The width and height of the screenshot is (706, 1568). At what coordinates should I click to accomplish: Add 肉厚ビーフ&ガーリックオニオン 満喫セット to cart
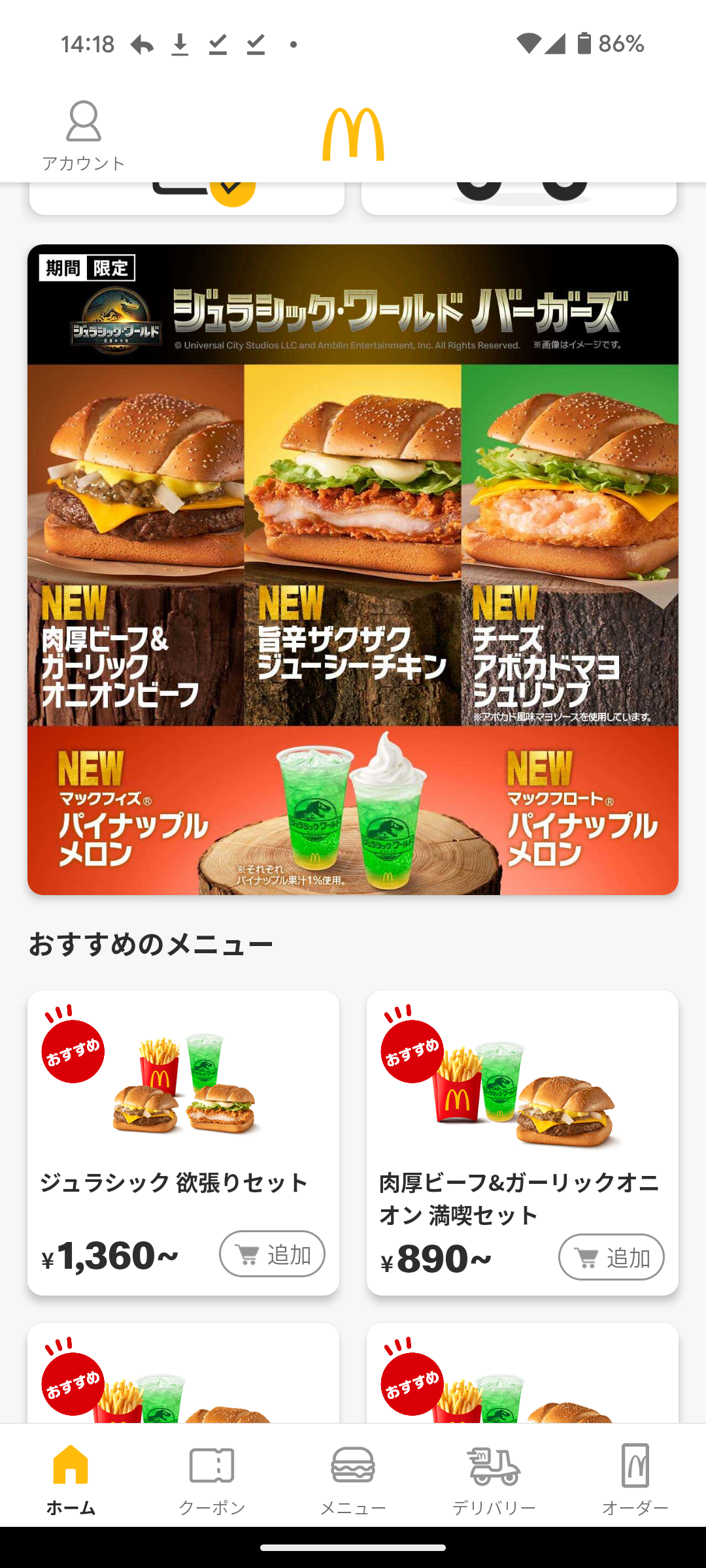611,1256
